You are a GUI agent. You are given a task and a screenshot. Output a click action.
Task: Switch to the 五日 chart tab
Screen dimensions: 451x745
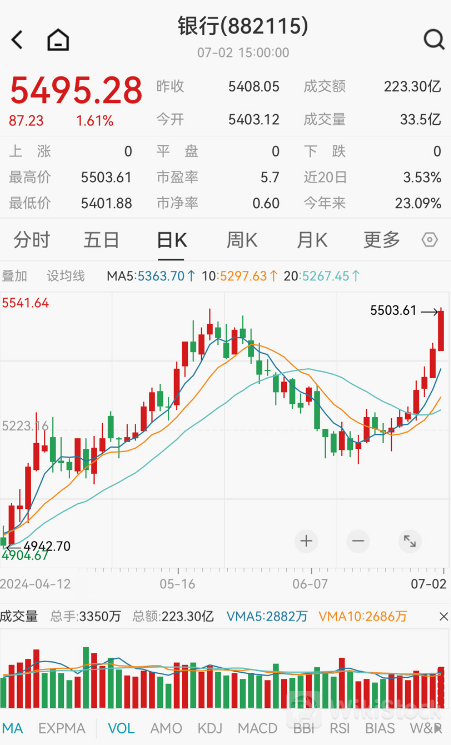tap(101, 240)
